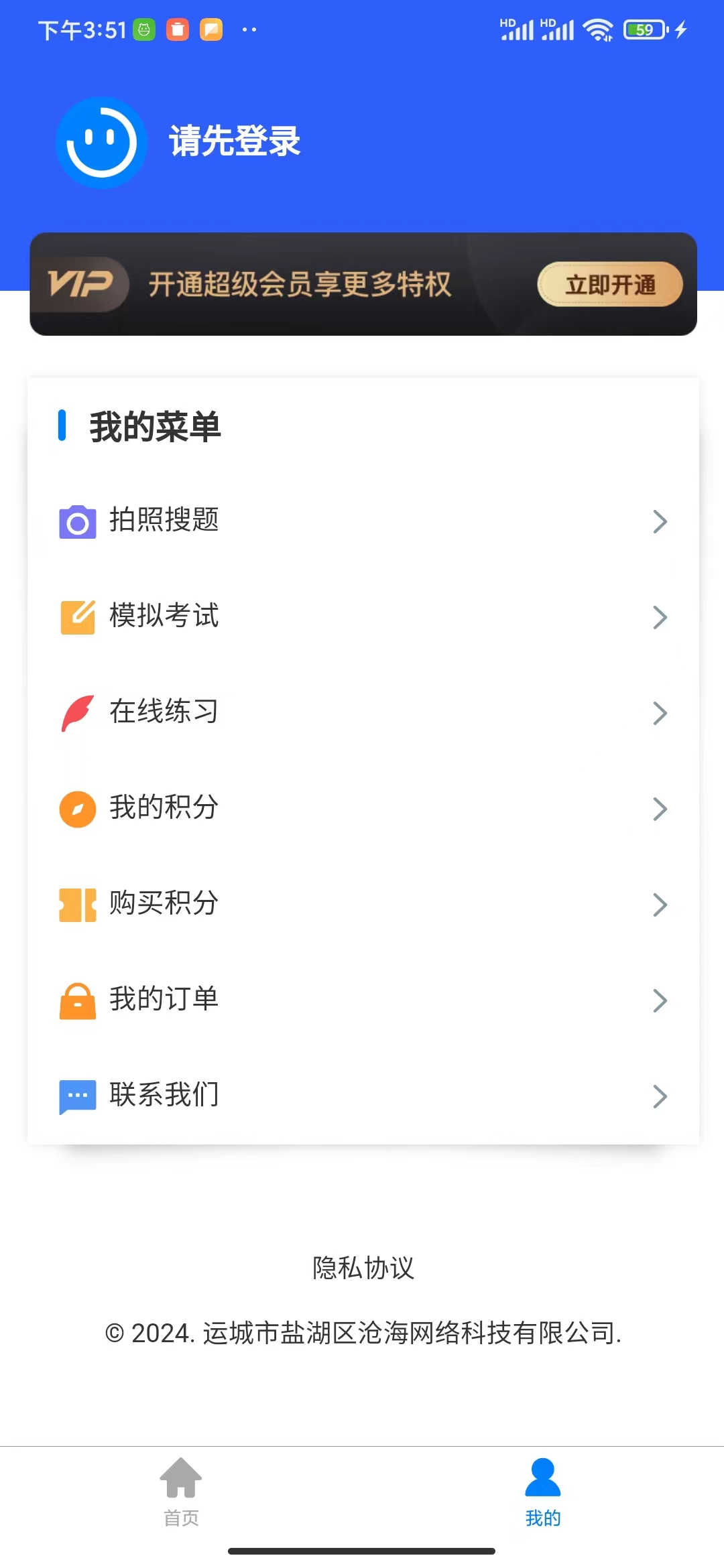Screen dimensions: 724x1568
Task: Tap 请先登录 to log in
Action: (234, 141)
